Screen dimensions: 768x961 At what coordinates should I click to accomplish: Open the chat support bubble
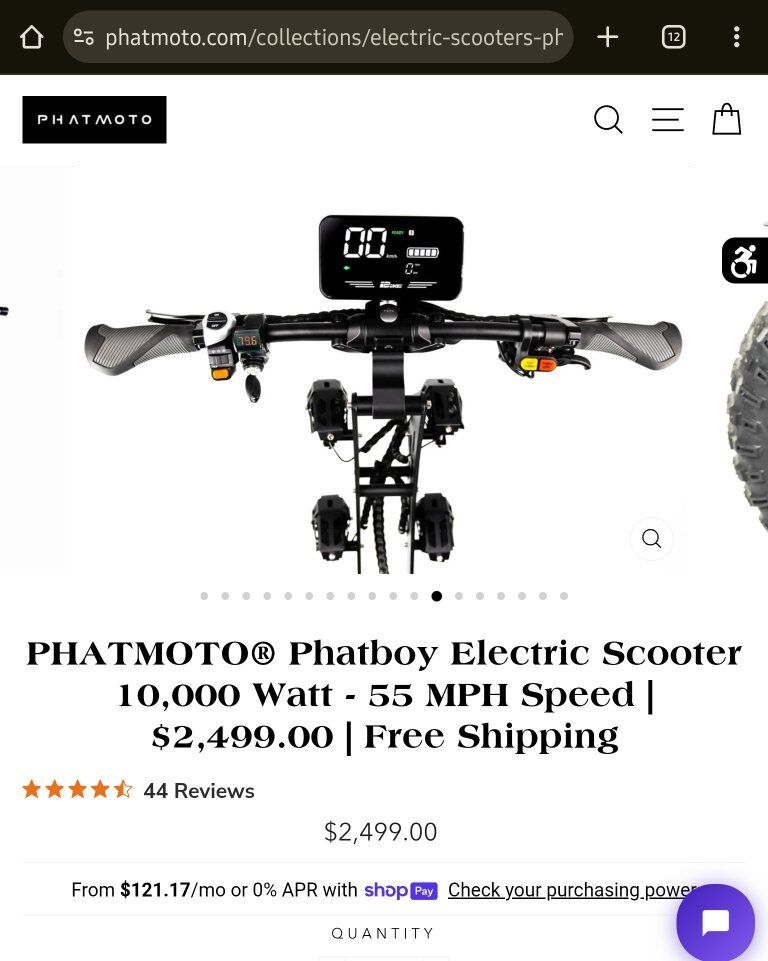[716, 922]
